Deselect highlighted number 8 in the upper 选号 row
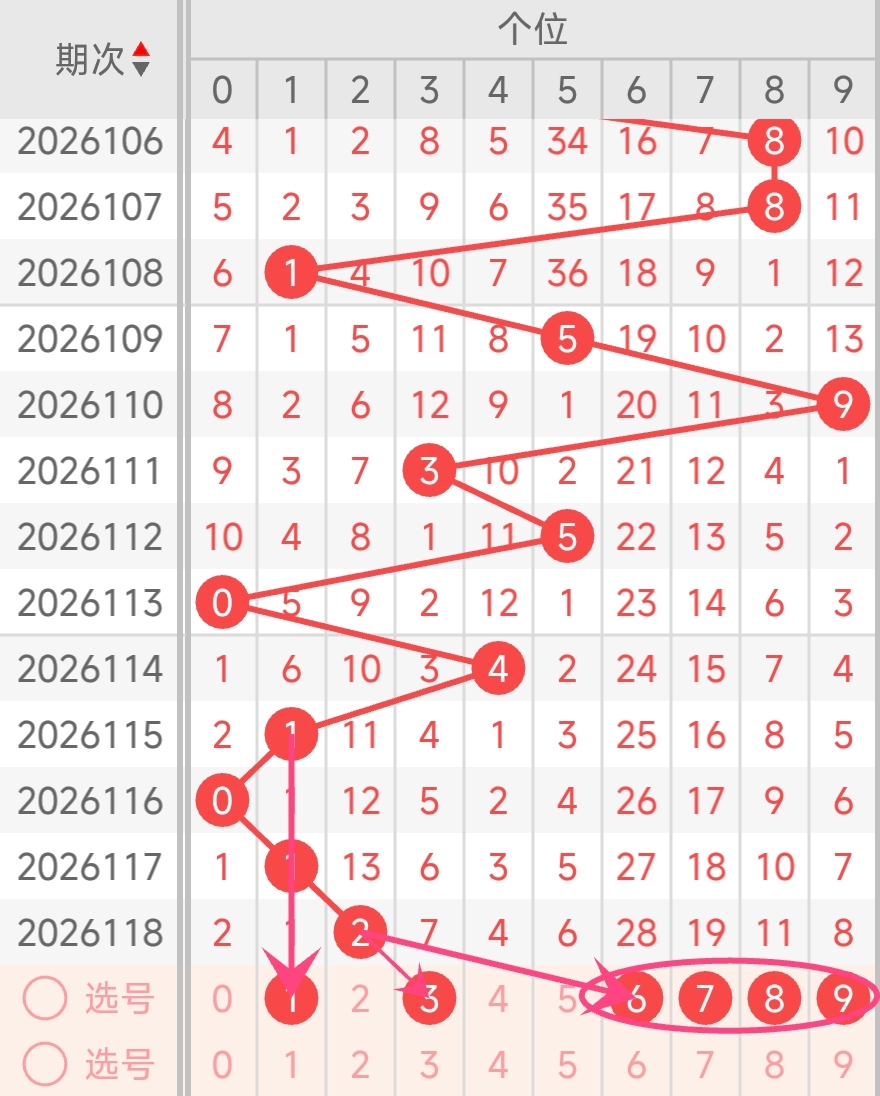The width and height of the screenshot is (880, 1096). tap(774, 998)
